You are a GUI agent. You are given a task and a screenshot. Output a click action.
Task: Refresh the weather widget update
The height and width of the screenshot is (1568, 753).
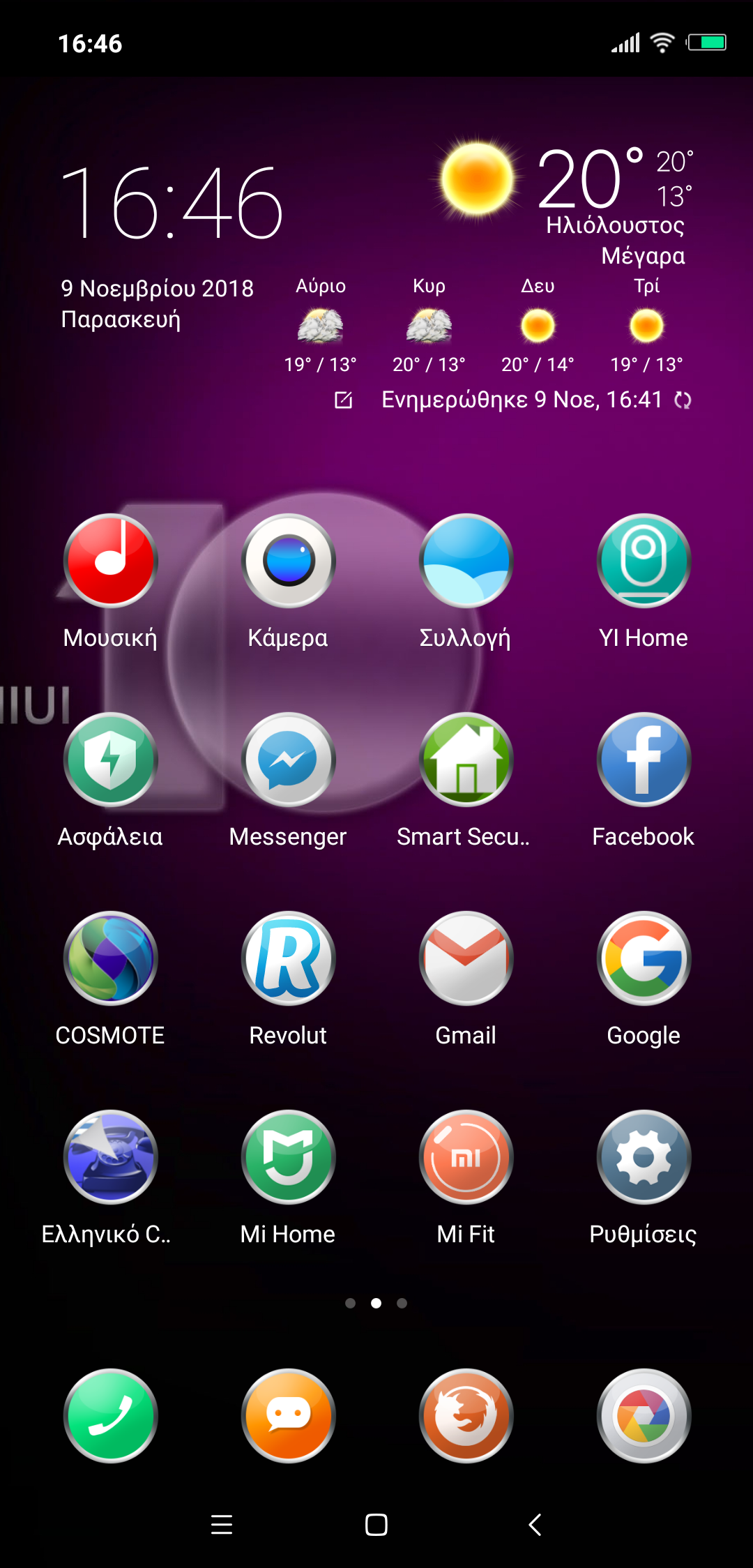(x=683, y=400)
